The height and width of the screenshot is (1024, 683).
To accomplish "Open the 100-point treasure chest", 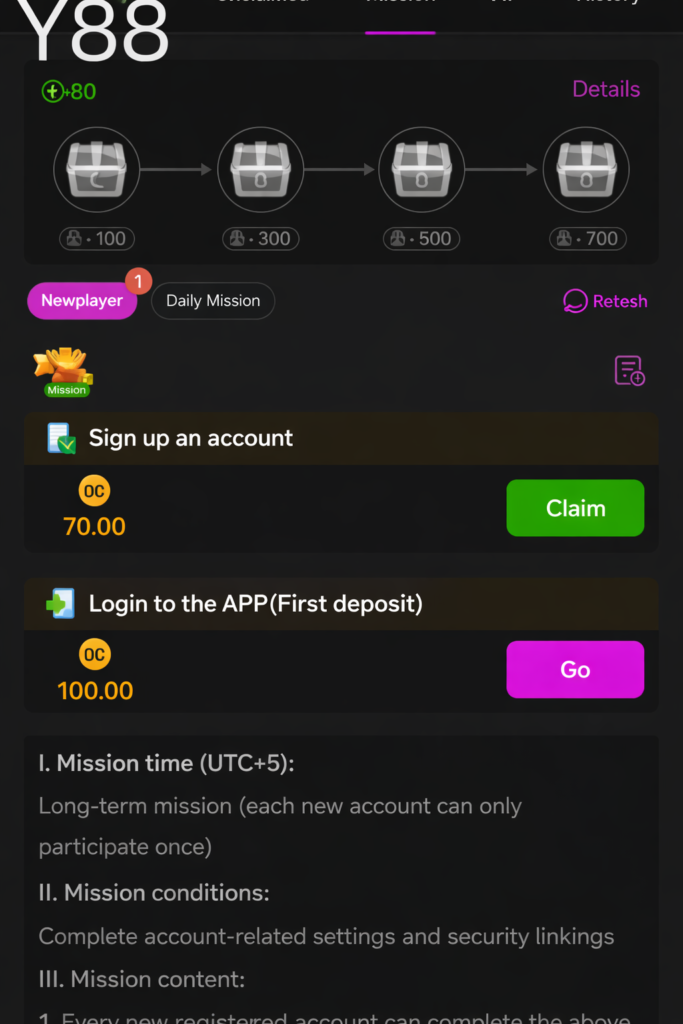I will pyautogui.click(x=96, y=169).
